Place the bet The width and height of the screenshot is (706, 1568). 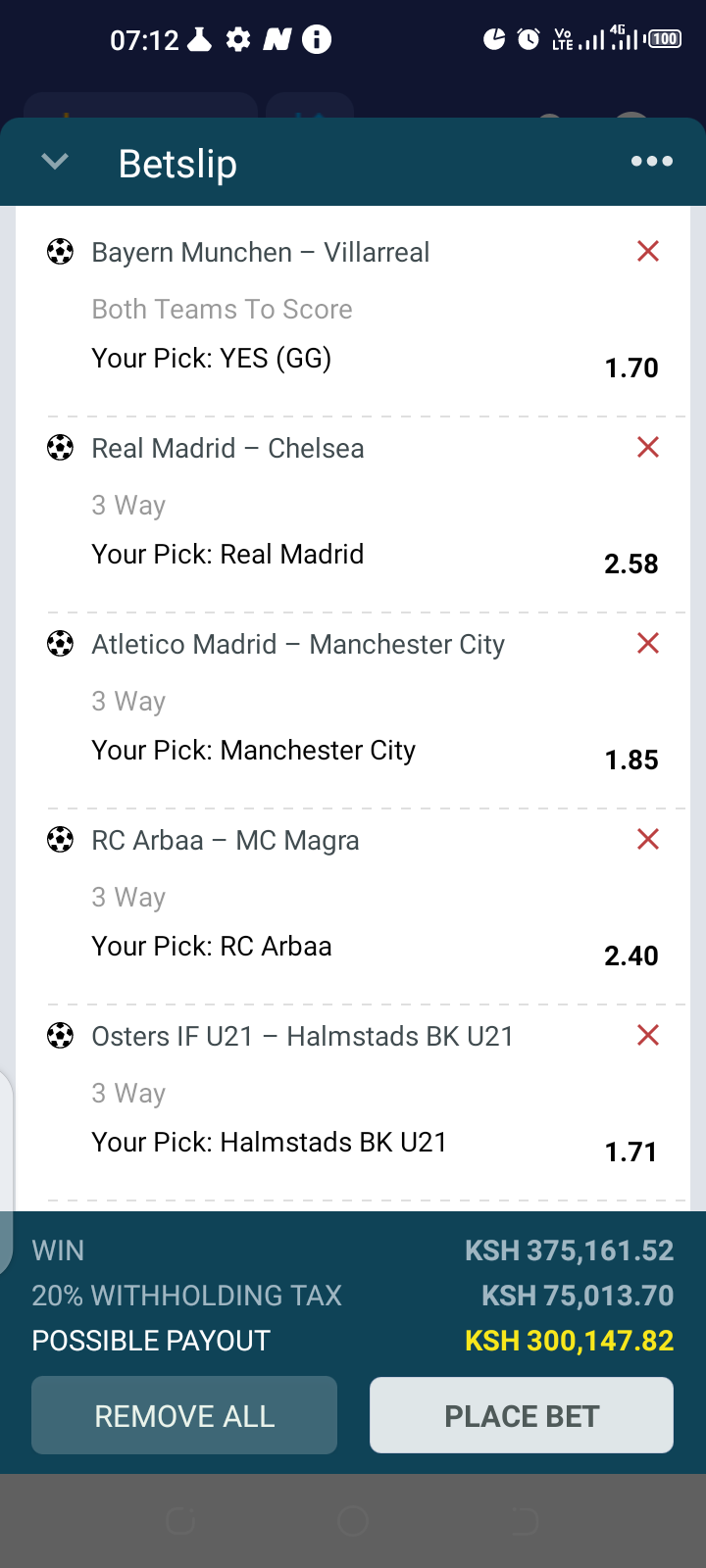522,1415
